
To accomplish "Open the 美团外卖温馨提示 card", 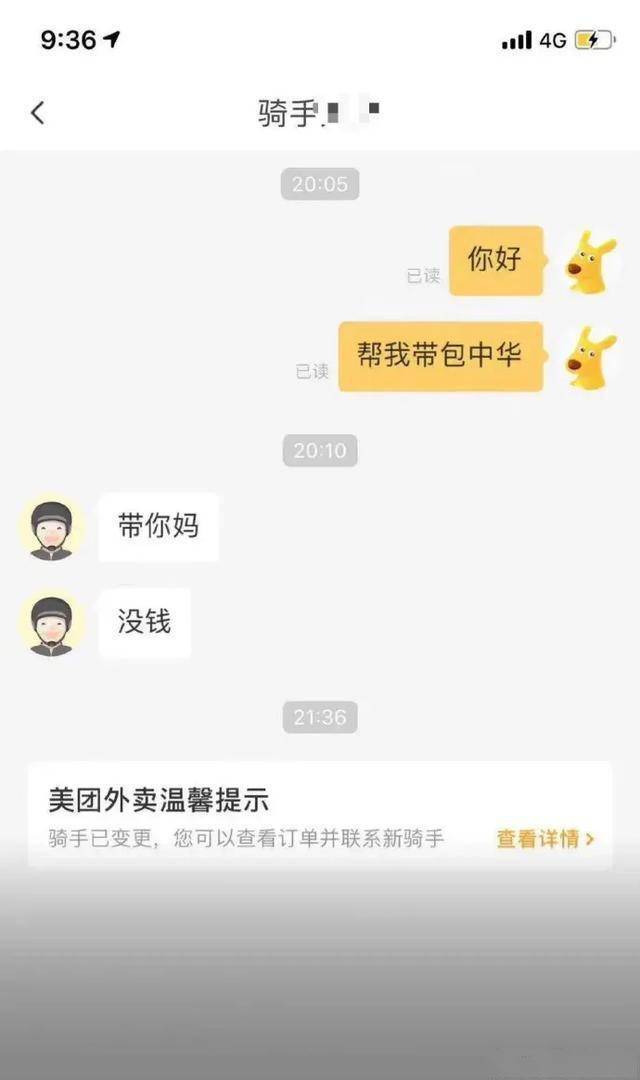I will tap(320, 816).
